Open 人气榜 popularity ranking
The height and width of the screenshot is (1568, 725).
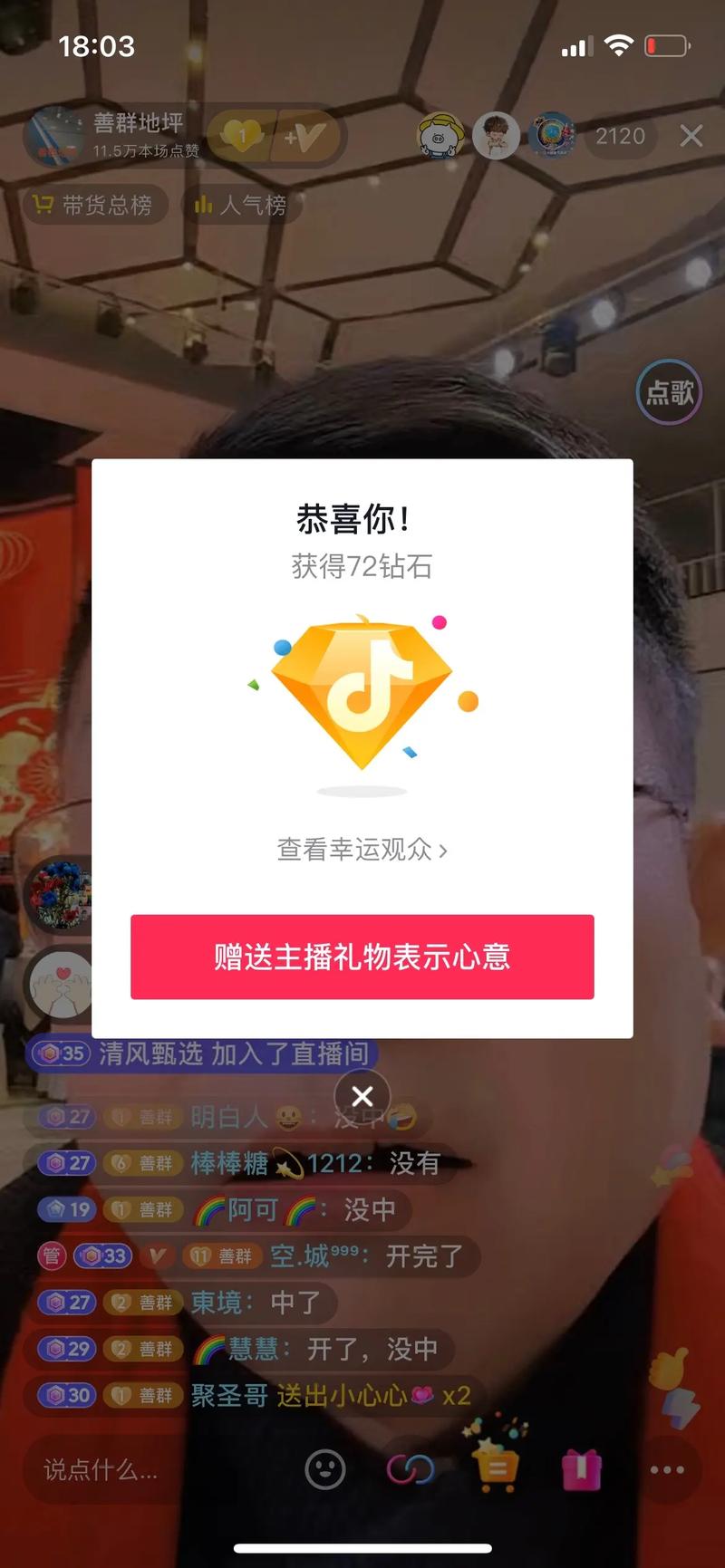pyautogui.click(x=241, y=206)
